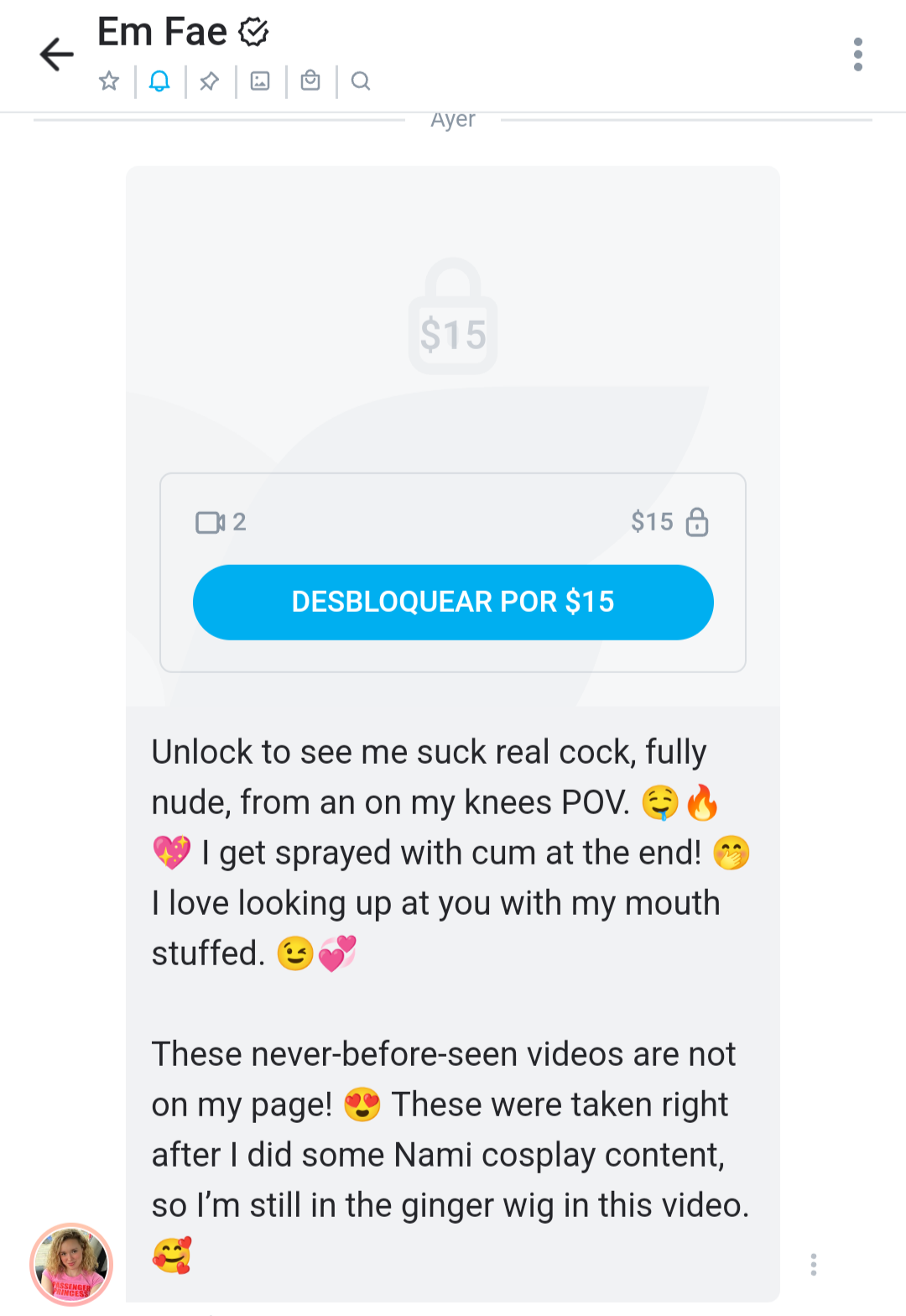Viewport: 906px width, 1316px height.
Task: Go back using the arrow
Action: [57, 55]
